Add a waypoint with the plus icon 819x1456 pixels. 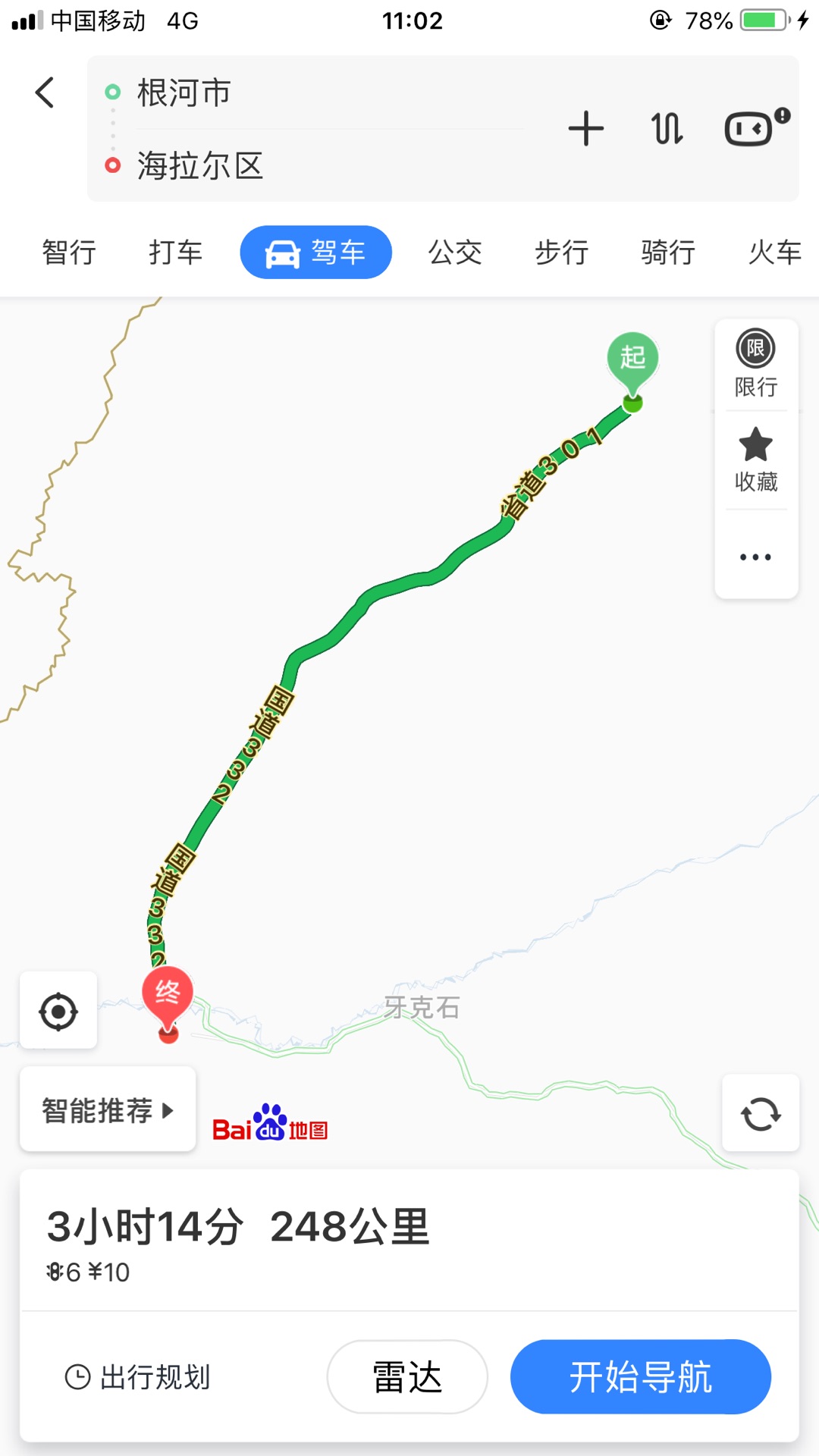point(586,128)
